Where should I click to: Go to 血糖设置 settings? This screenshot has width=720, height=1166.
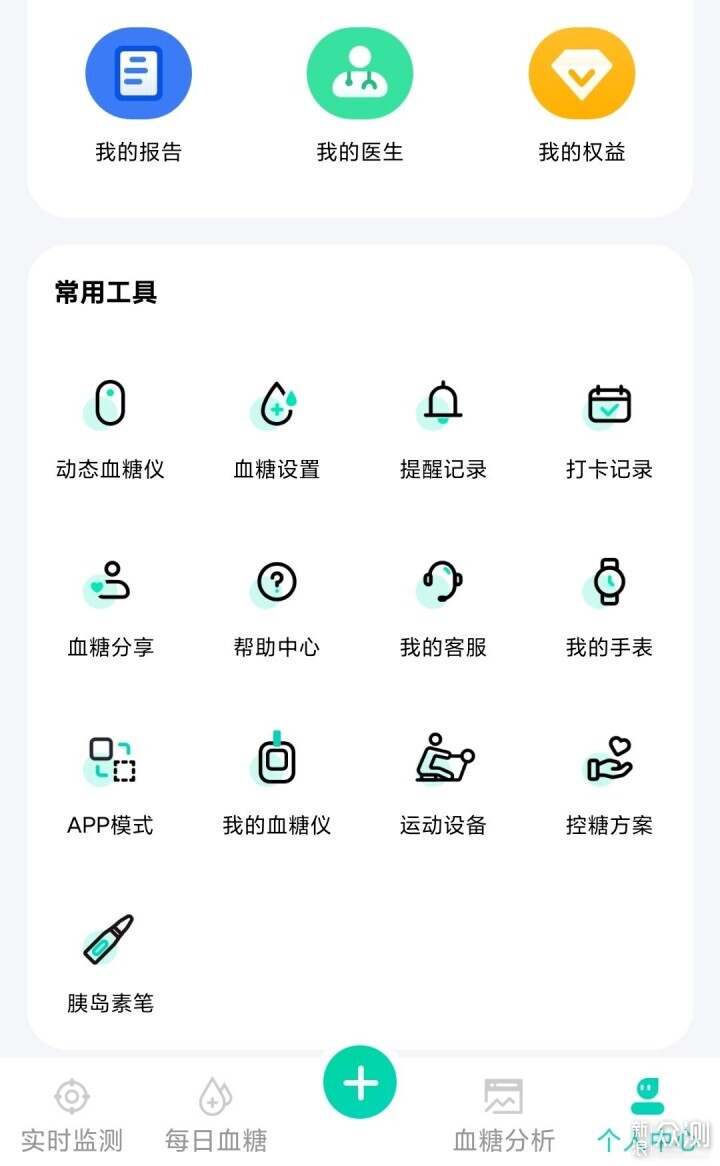[x=277, y=430]
